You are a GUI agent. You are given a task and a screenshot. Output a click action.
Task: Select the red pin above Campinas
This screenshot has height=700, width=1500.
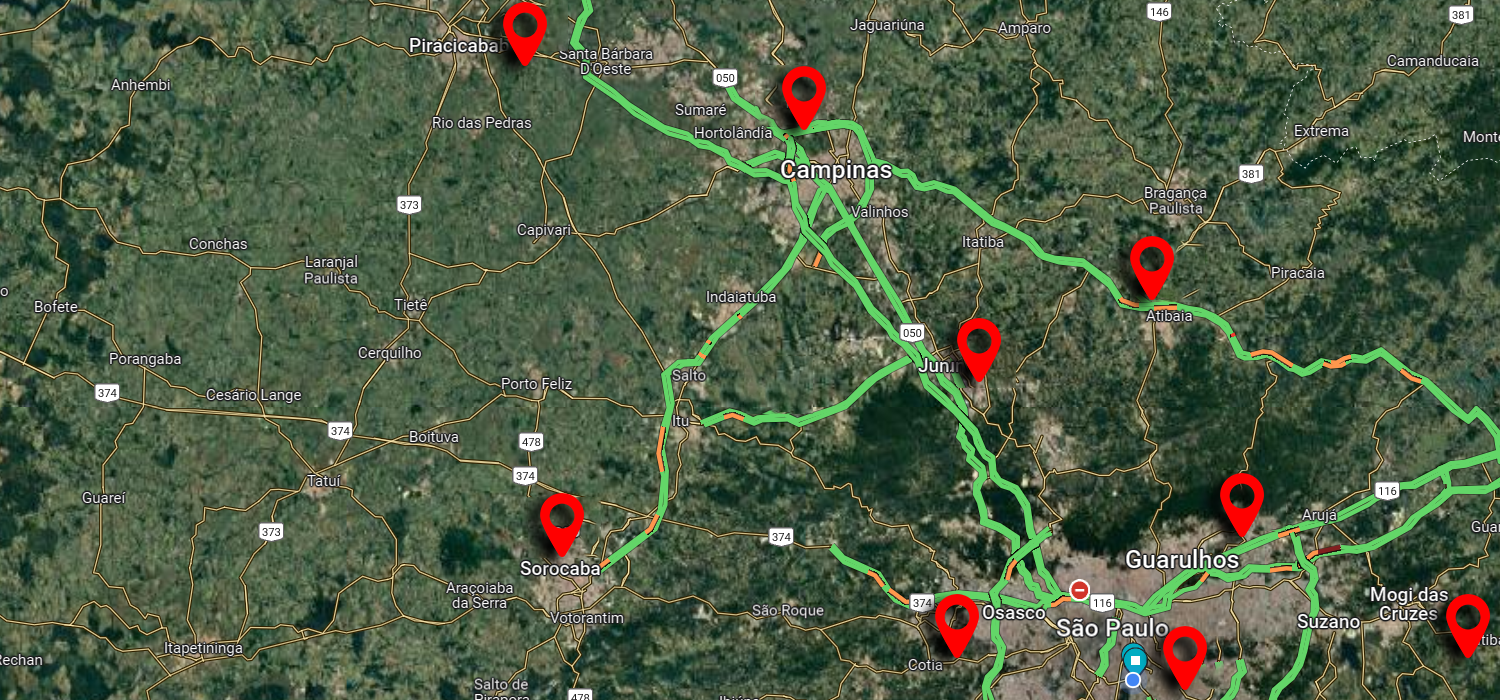tap(803, 91)
